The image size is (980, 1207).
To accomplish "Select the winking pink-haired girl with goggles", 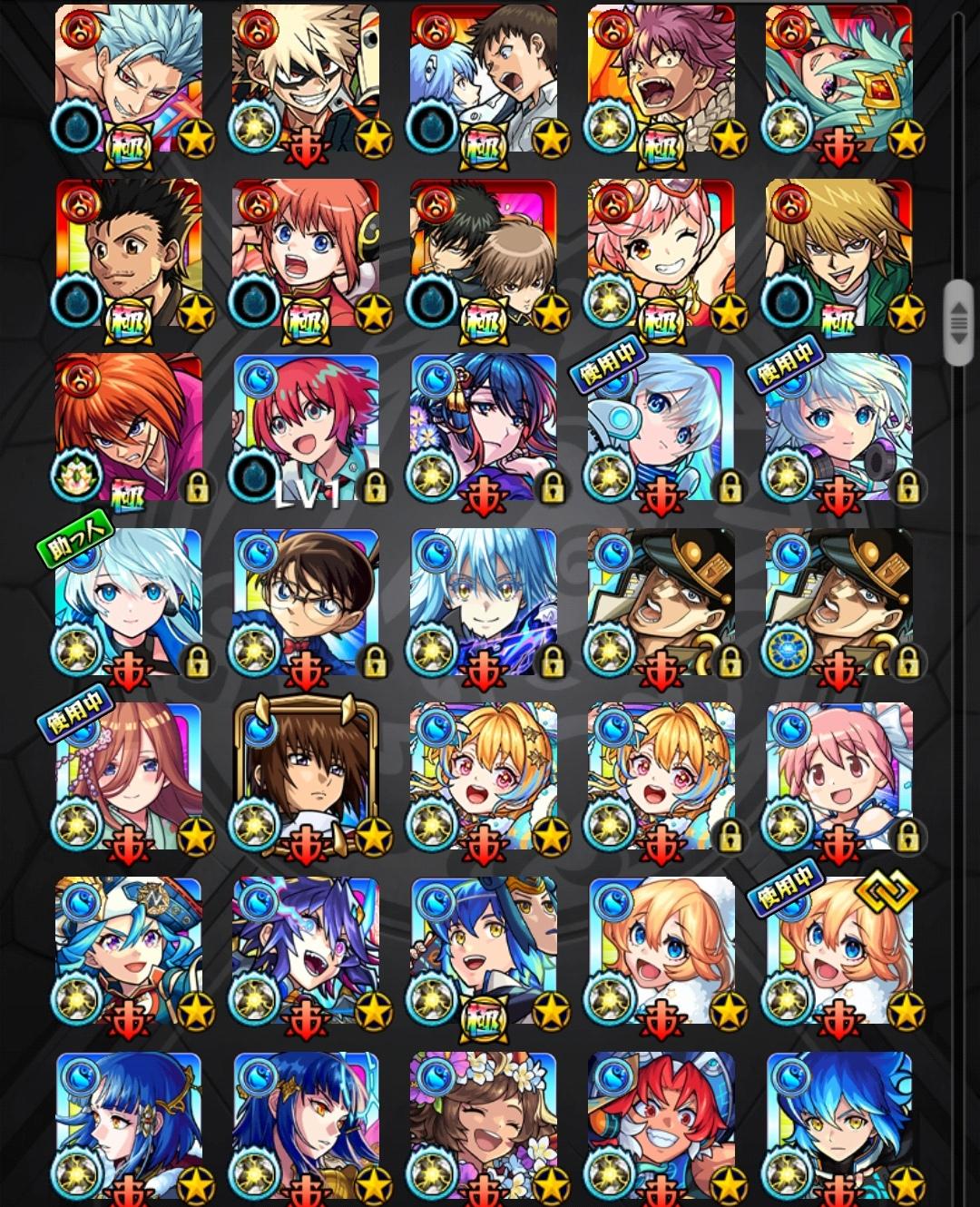I will [661, 253].
